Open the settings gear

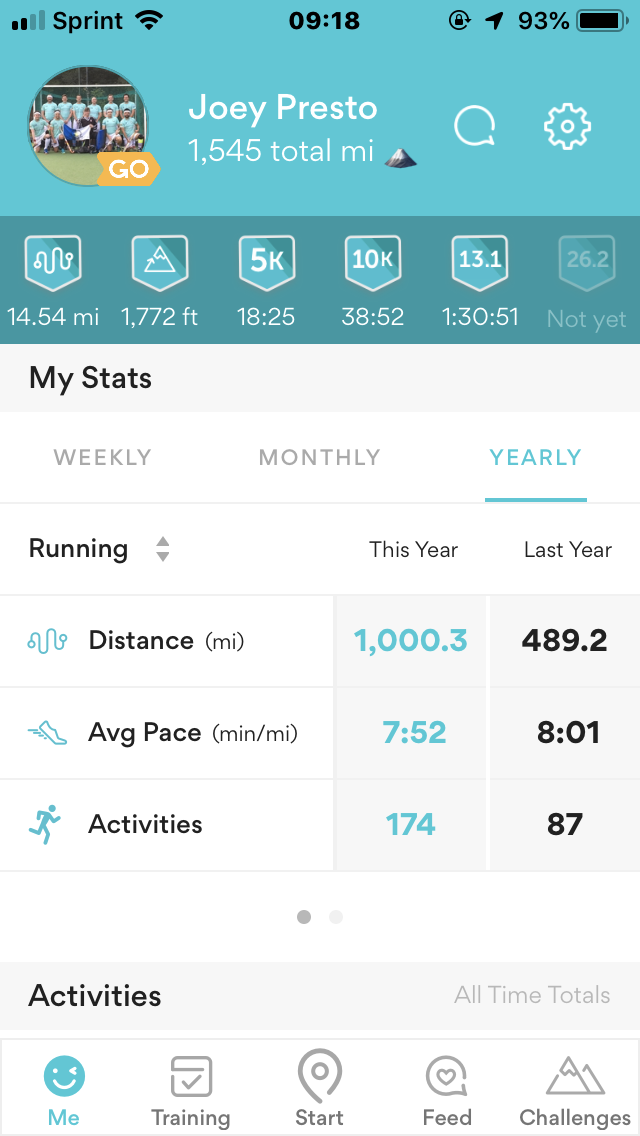[x=567, y=127]
